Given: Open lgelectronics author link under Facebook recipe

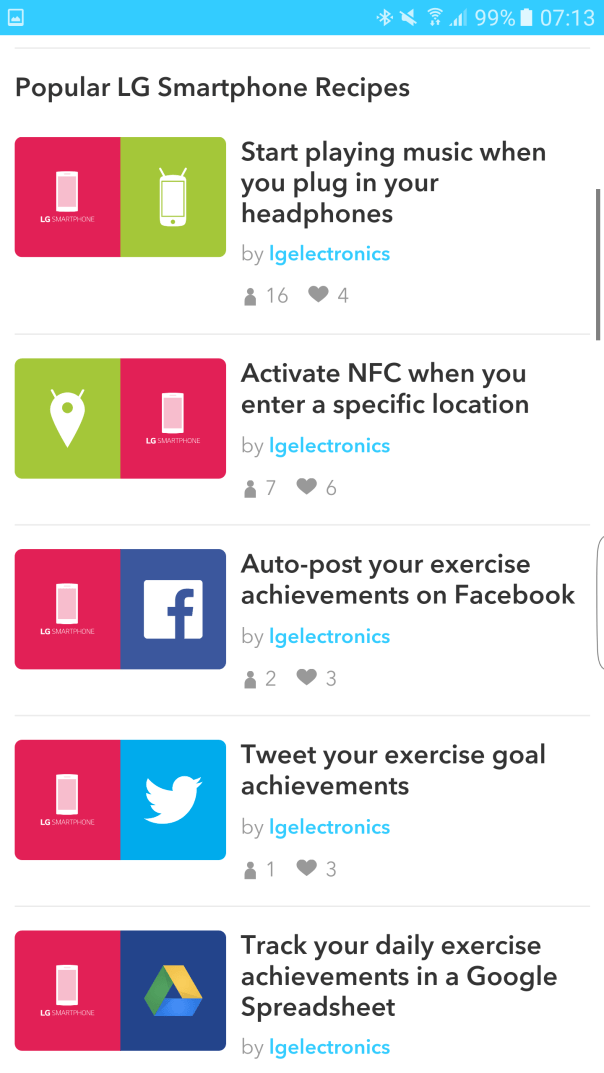Looking at the screenshot, I should (x=329, y=637).
